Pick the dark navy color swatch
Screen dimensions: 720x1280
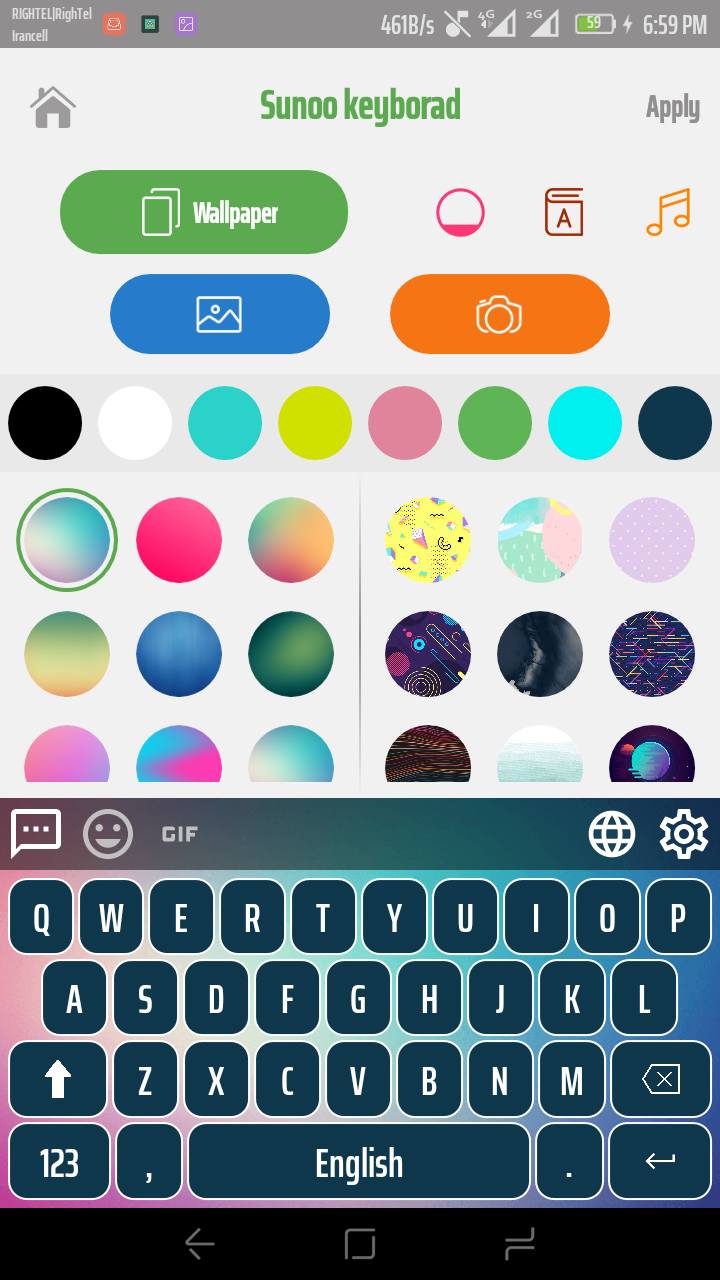[675, 423]
